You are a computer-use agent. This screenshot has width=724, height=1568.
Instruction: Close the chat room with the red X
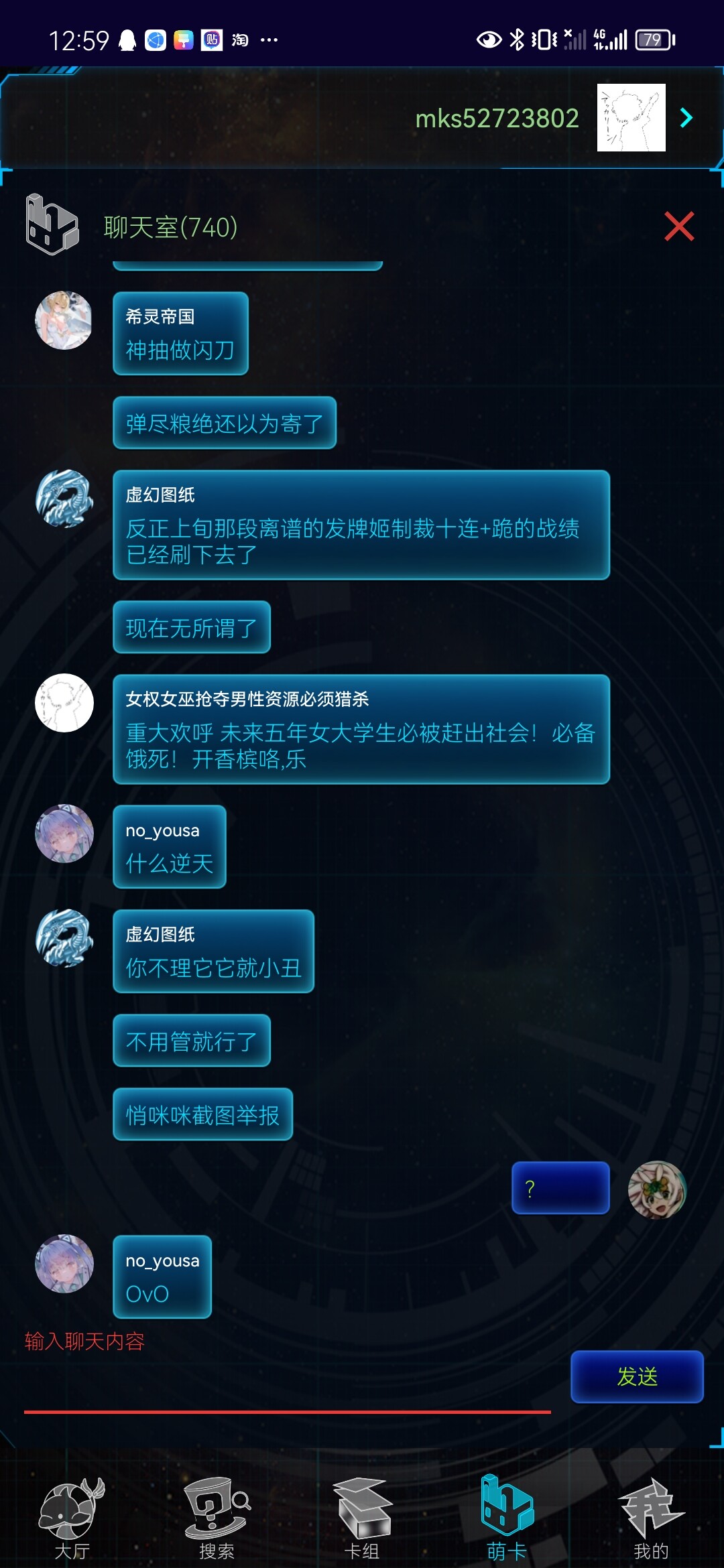(x=679, y=226)
